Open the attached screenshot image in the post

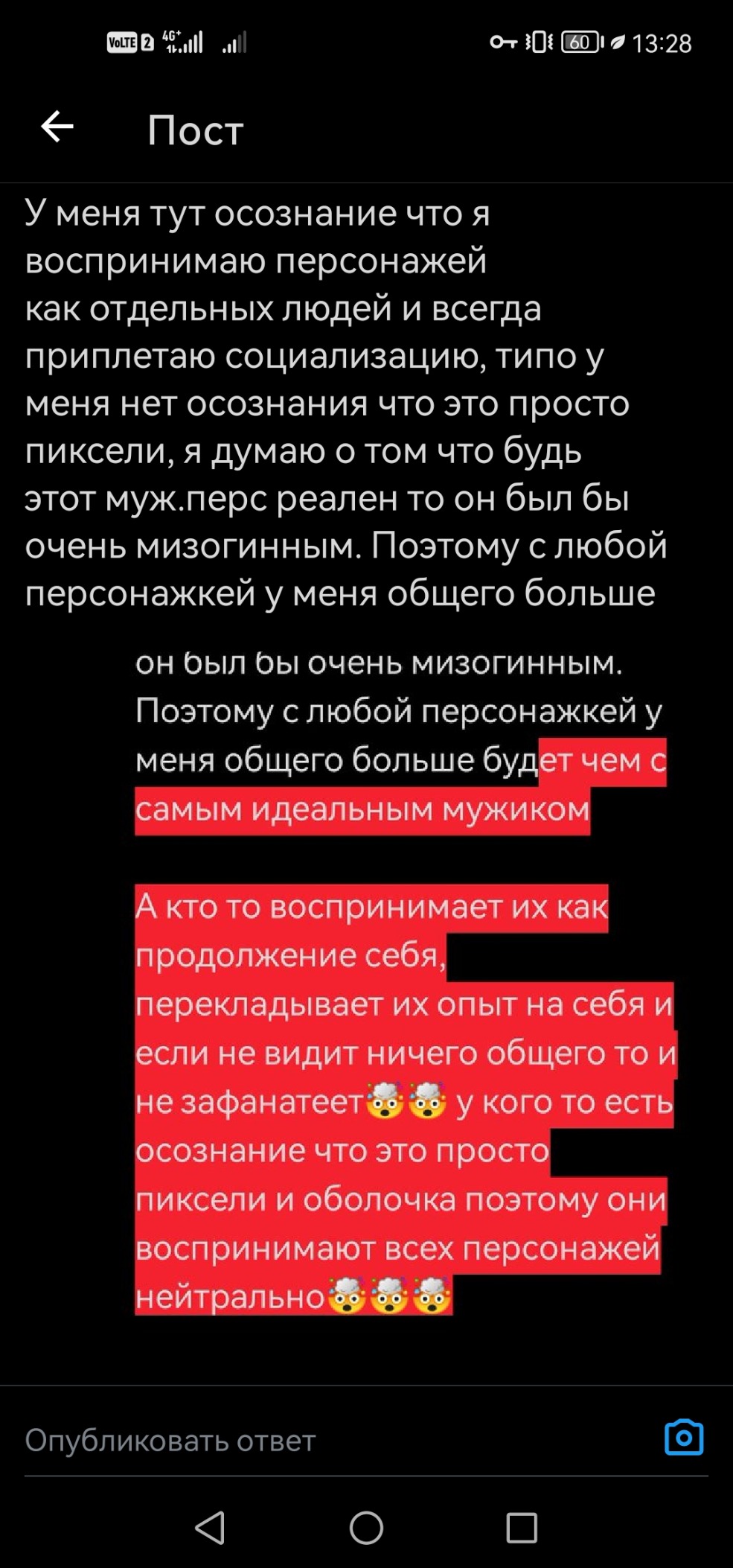click(x=402, y=983)
